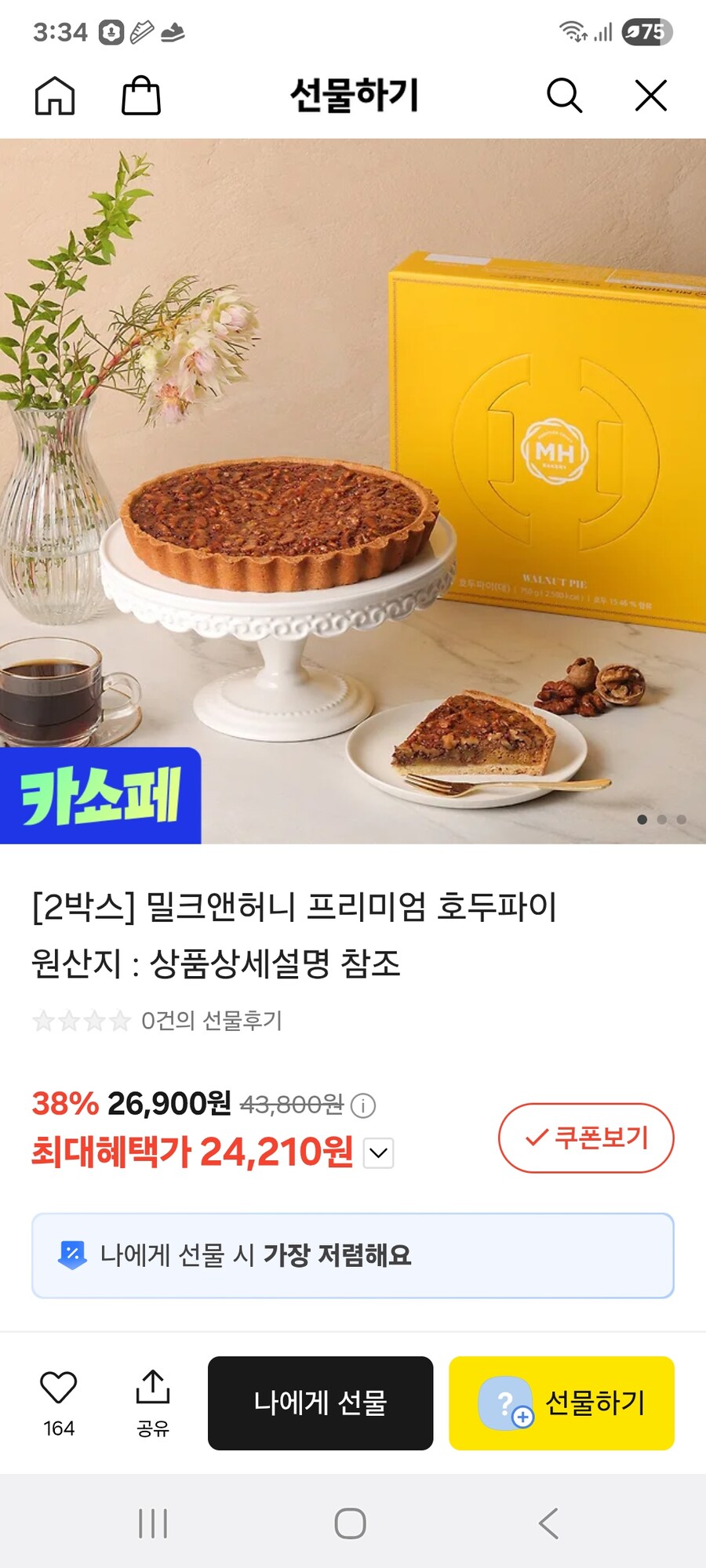This screenshot has height=1568, width=706.
Task: Tap the discount badge icon in the blue banner
Action: coord(71,1253)
